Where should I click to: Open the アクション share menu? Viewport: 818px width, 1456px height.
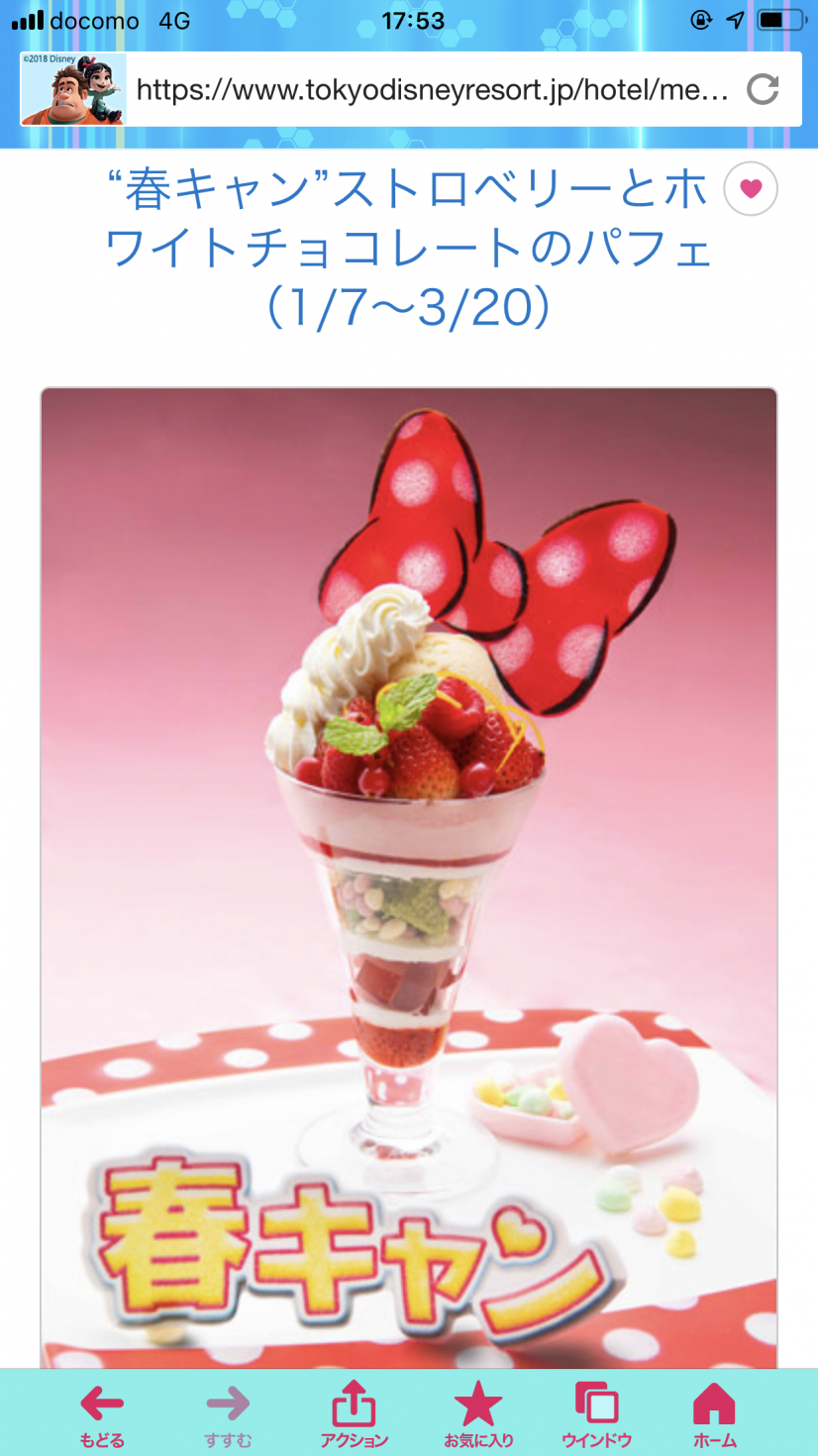pos(354,1413)
